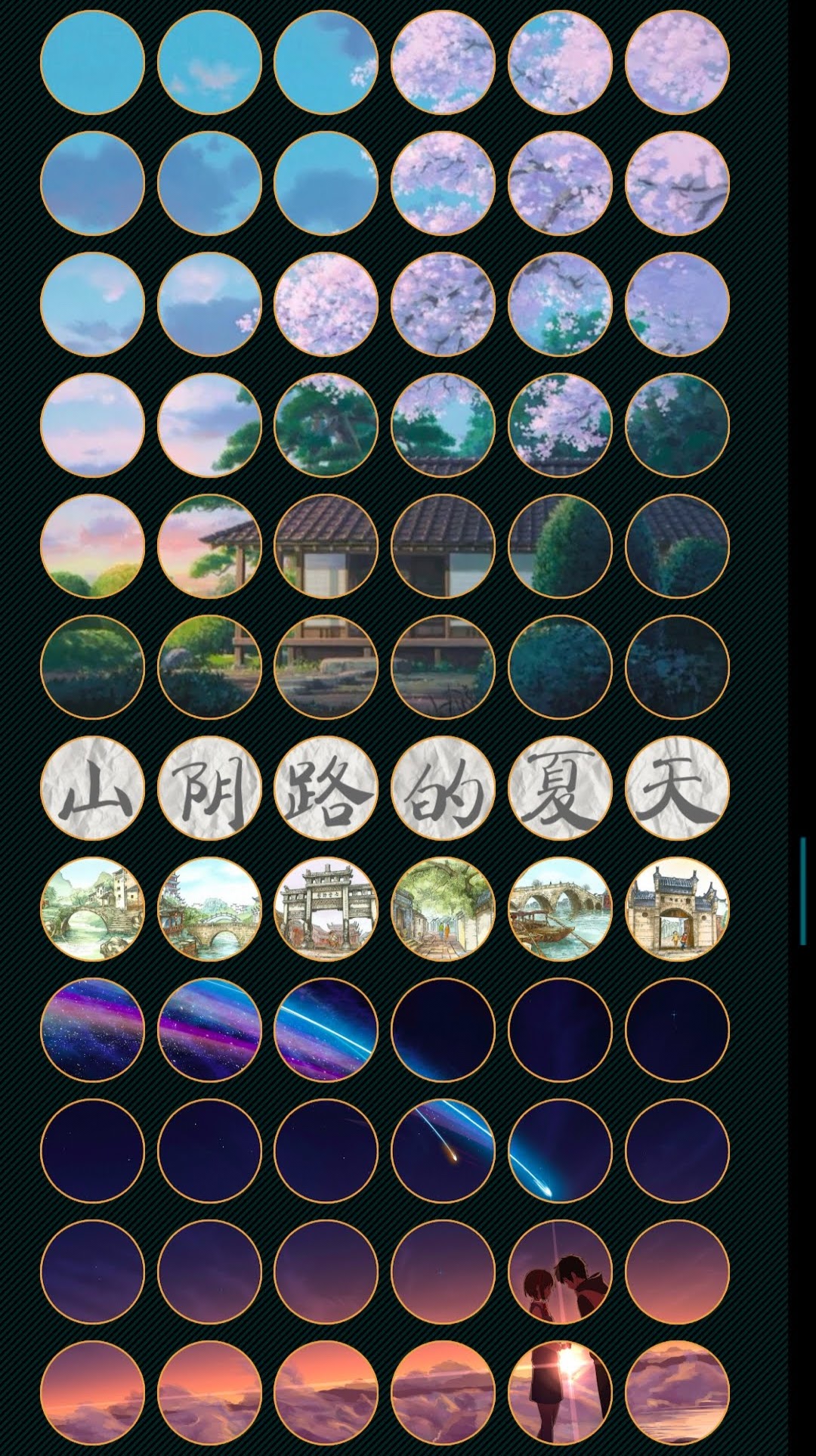The height and width of the screenshot is (1456, 816).
Task: Select the orange-headed falling meteor tile
Action: [x=443, y=1151]
